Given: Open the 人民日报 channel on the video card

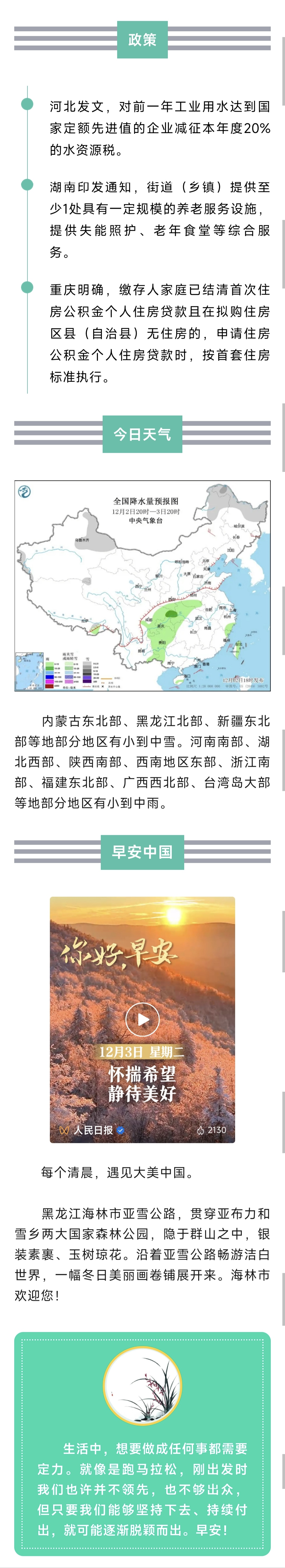Looking at the screenshot, I should (x=93, y=1130).
